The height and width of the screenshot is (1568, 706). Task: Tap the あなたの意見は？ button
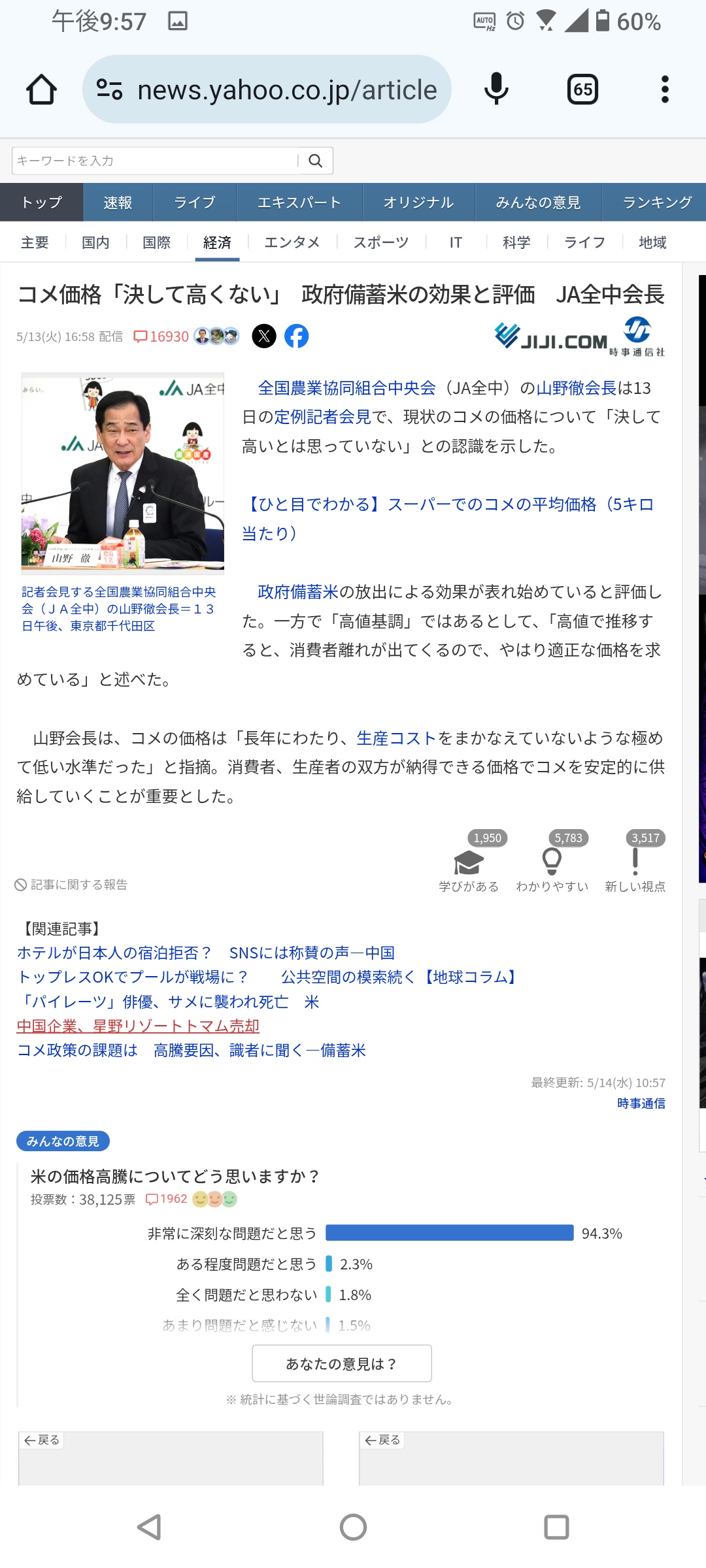342,1364
